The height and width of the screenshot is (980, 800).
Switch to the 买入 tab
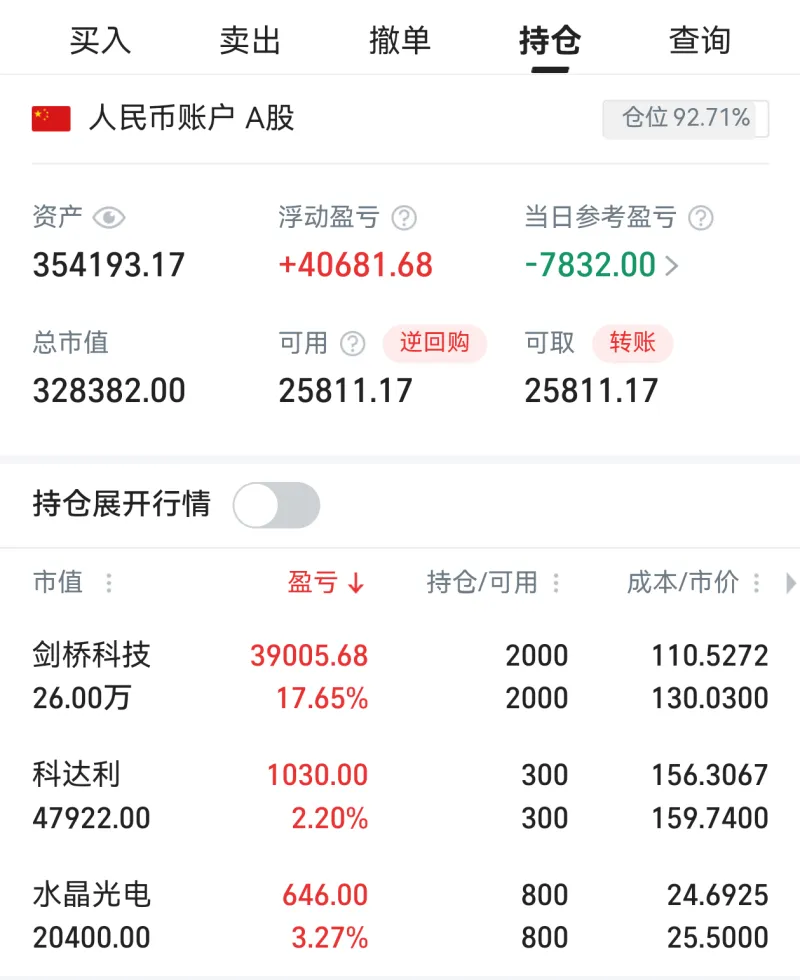[100, 41]
